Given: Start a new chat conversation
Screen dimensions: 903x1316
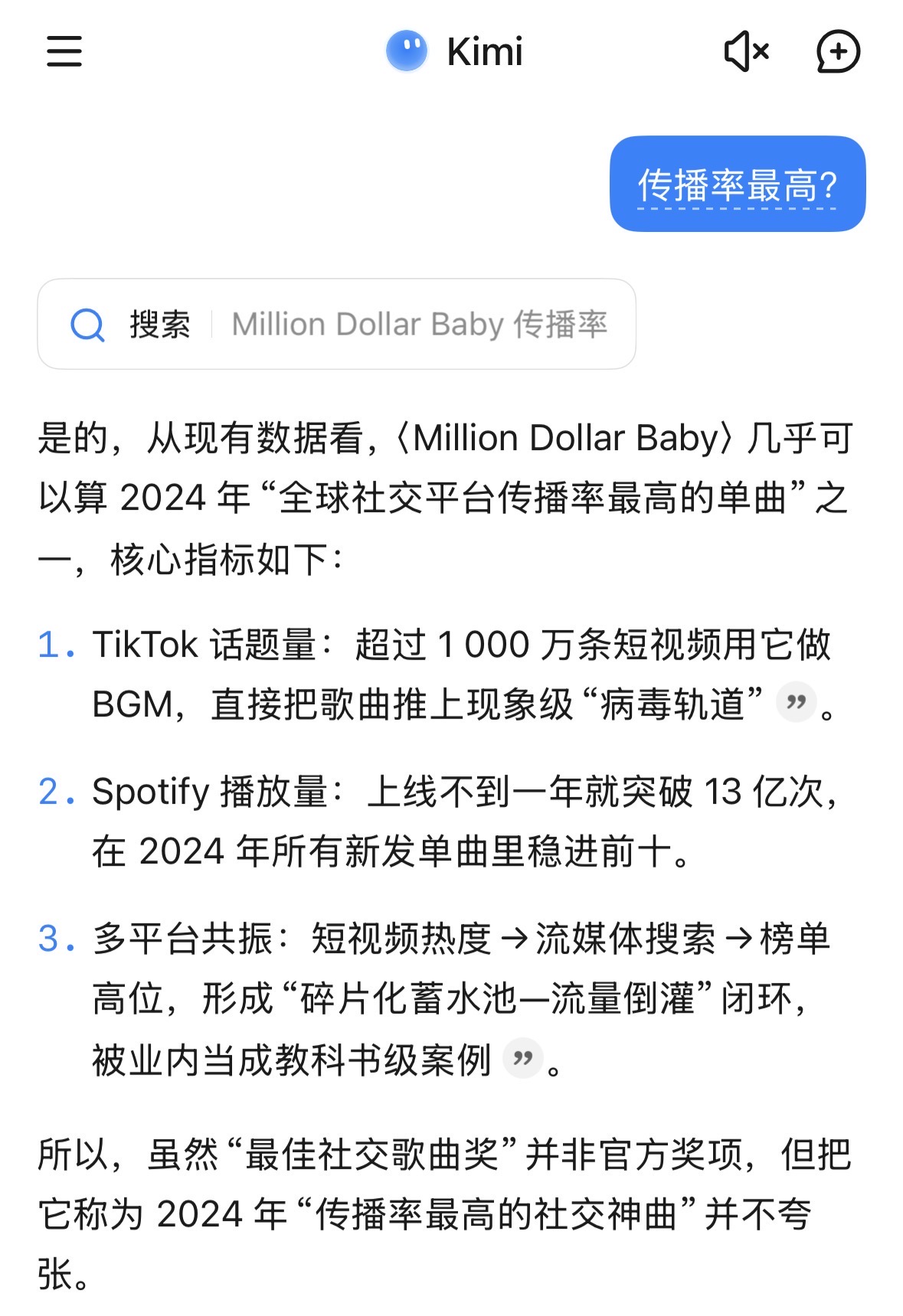Looking at the screenshot, I should [x=838, y=51].
